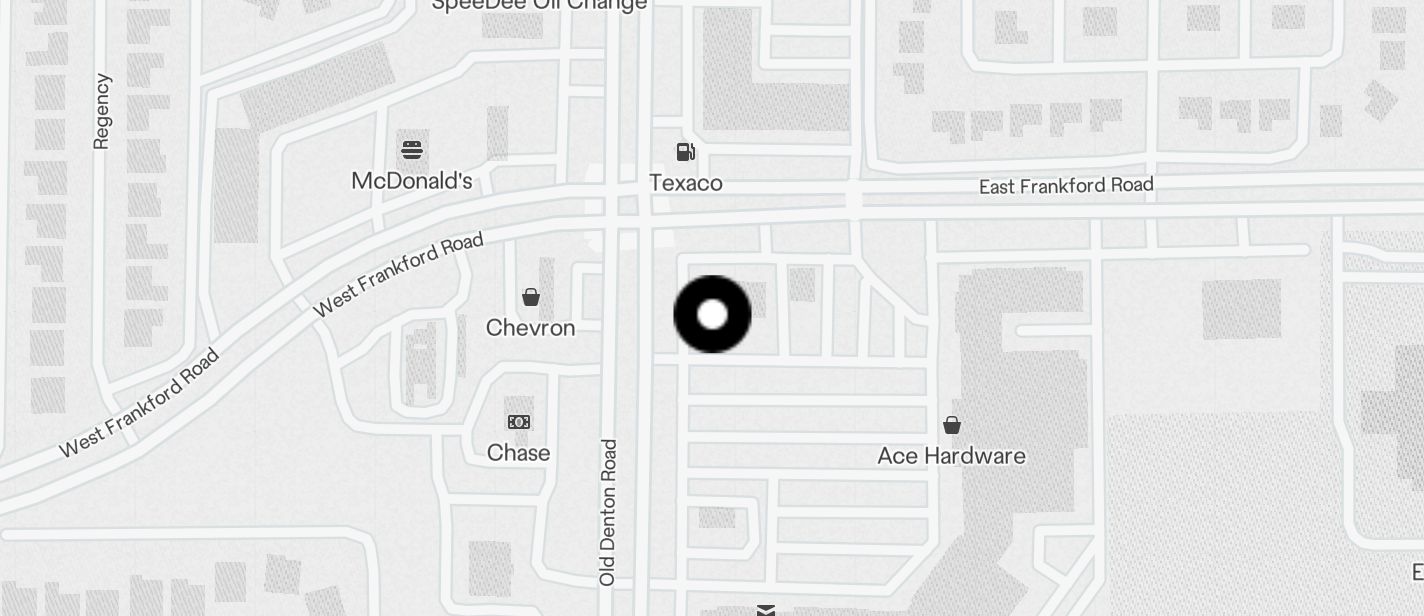Open the Texaco gas station marker

[x=686, y=153]
